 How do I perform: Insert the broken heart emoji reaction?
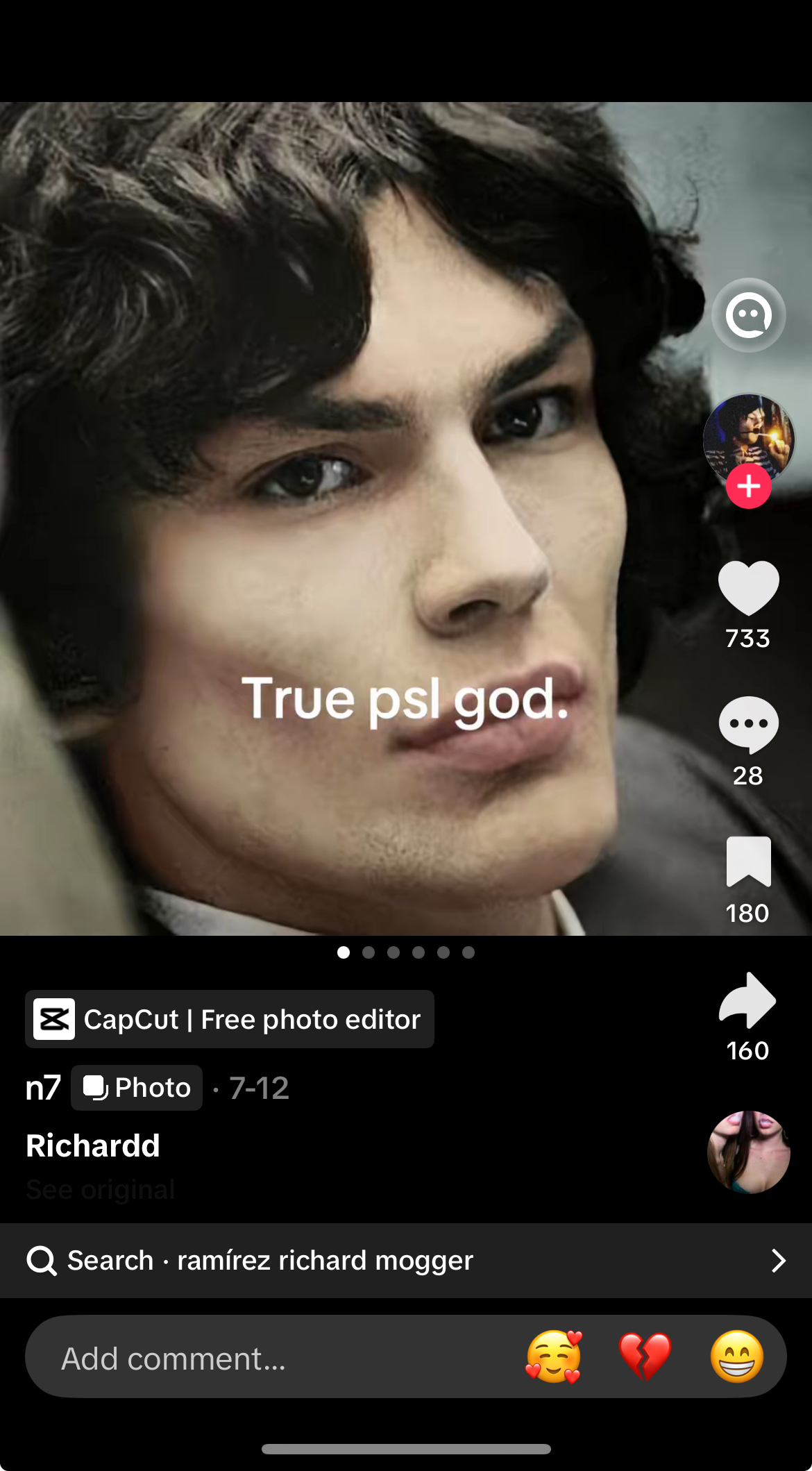[645, 1357]
